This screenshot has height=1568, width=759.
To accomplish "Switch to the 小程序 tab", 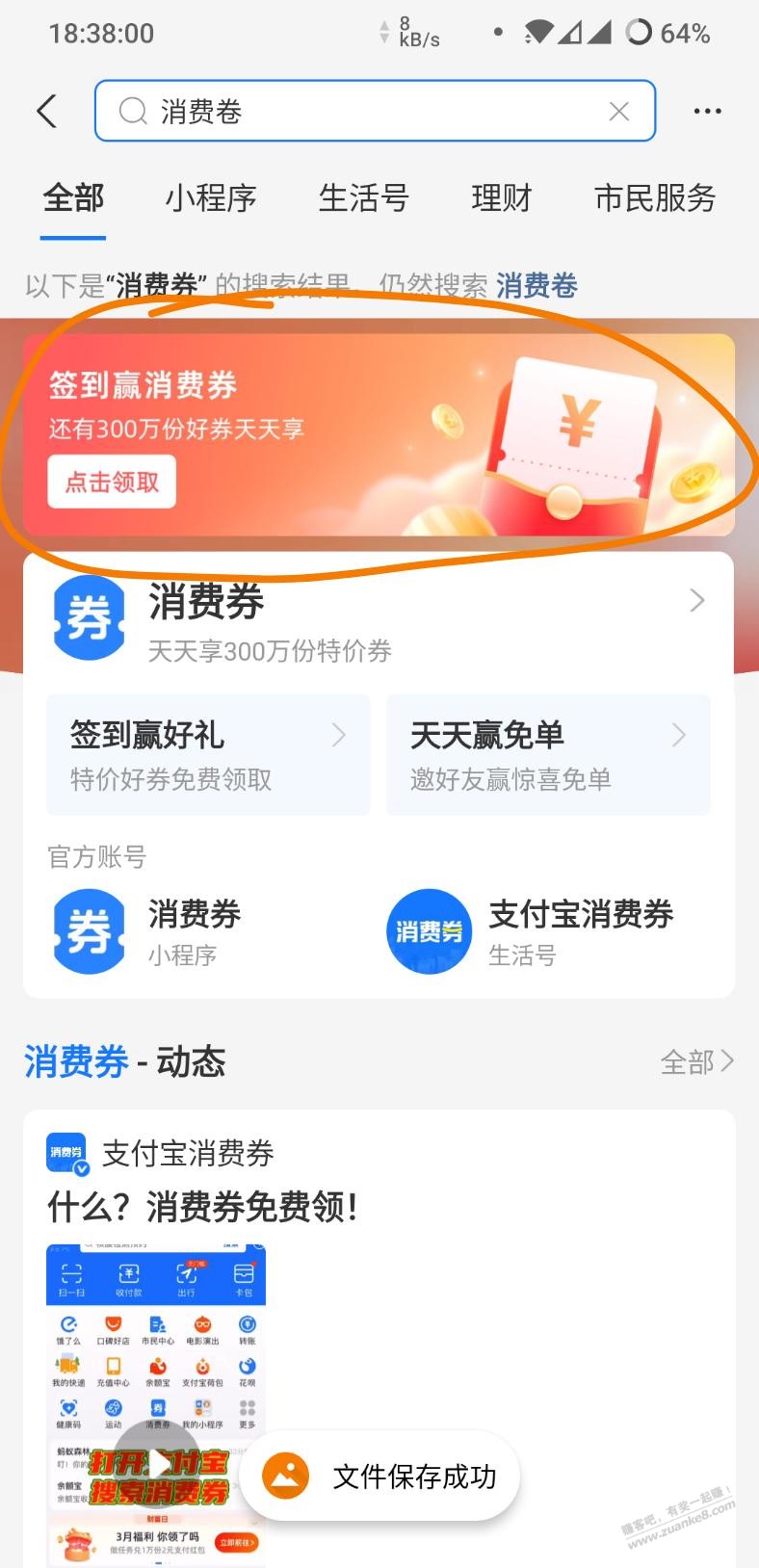I will [x=211, y=198].
